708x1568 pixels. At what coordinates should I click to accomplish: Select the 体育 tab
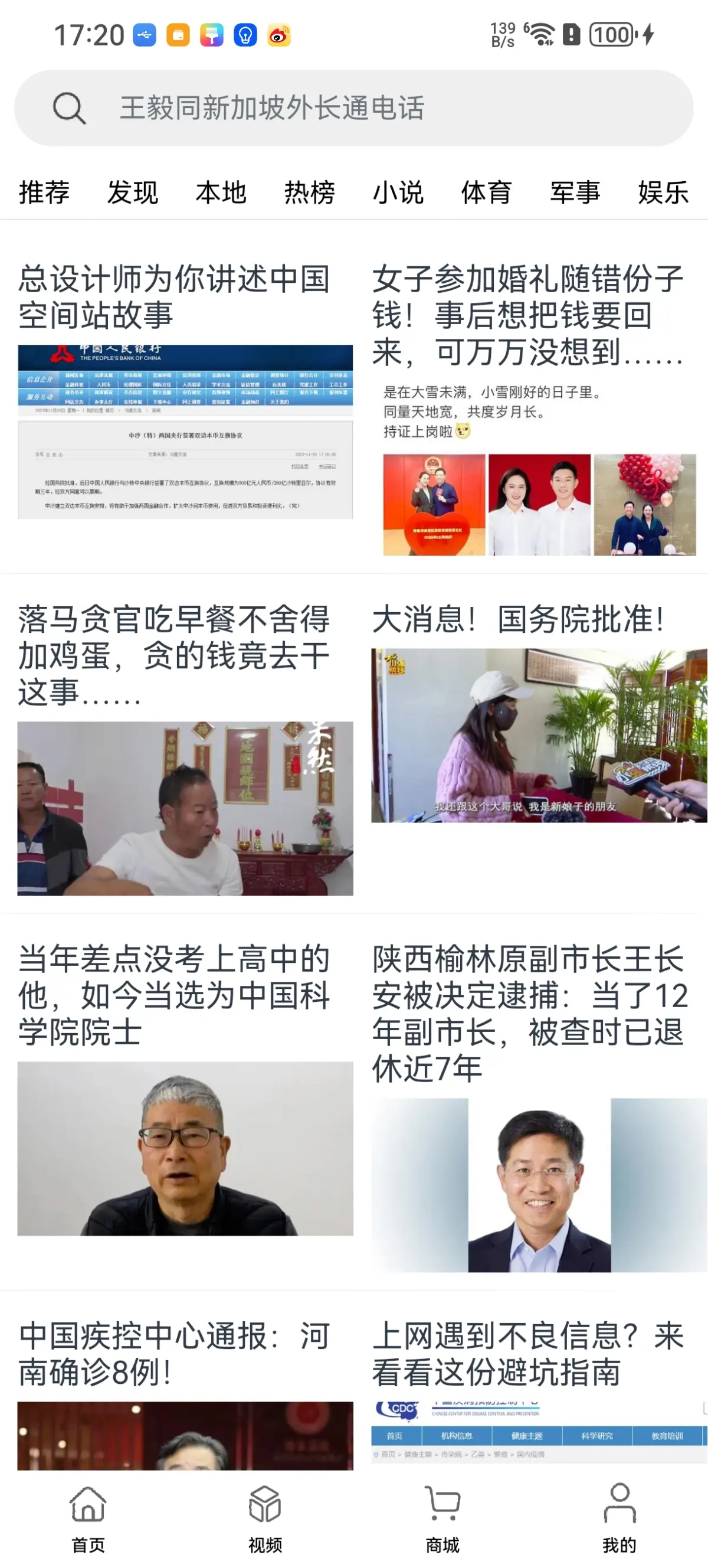[x=486, y=193]
